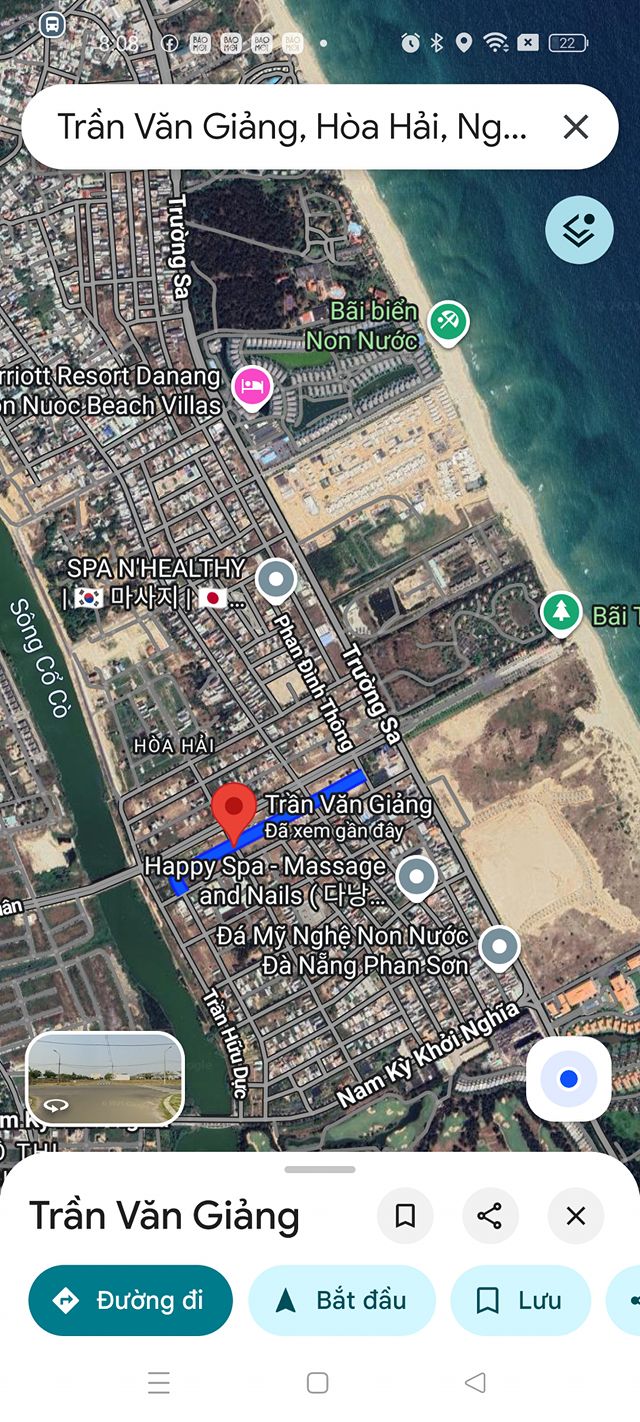
Task: Open the Happy Spa - Massage and Nails marker
Action: [x=417, y=877]
